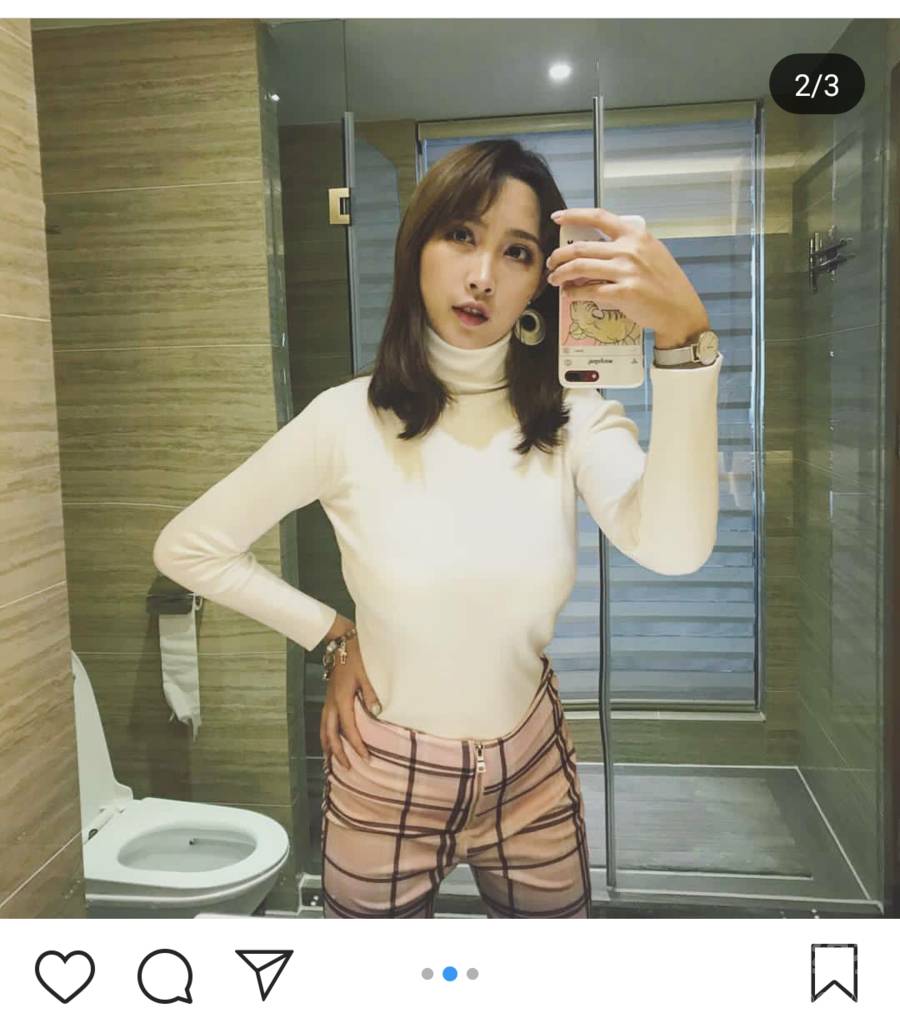Like this post with the heart icon
This screenshot has width=900, height=1018.
click(x=65, y=975)
